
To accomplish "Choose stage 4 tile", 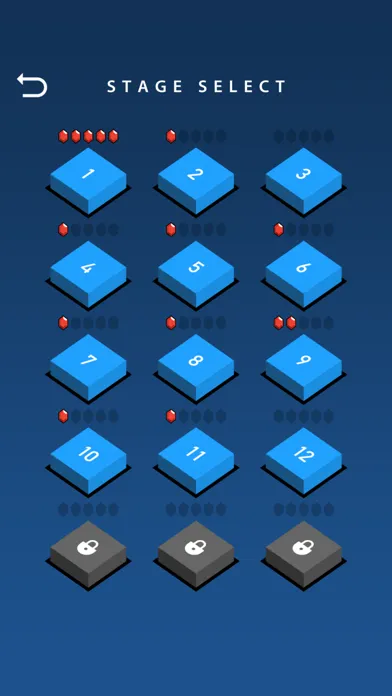I will click(x=88, y=274).
